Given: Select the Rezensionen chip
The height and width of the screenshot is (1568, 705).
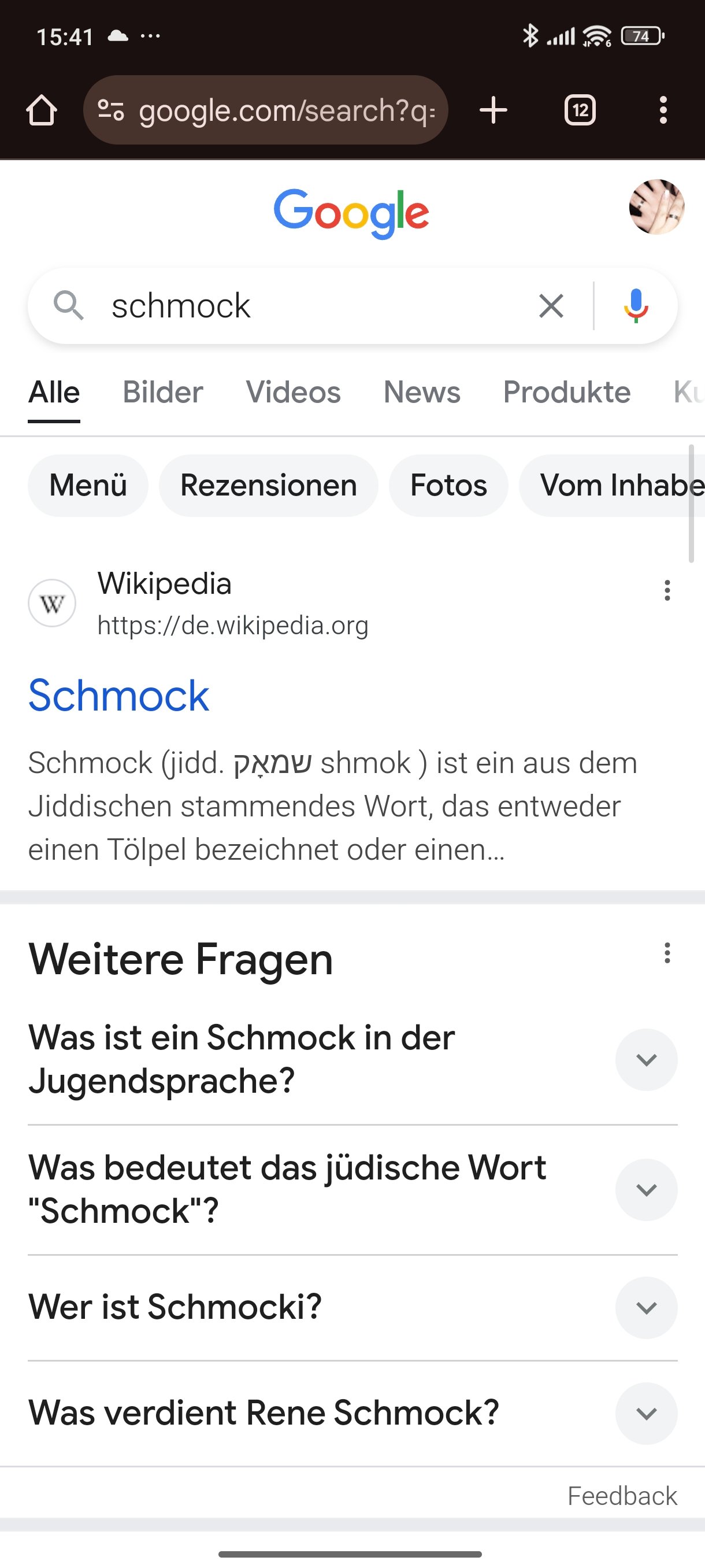Looking at the screenshot, I should [268, 486].
